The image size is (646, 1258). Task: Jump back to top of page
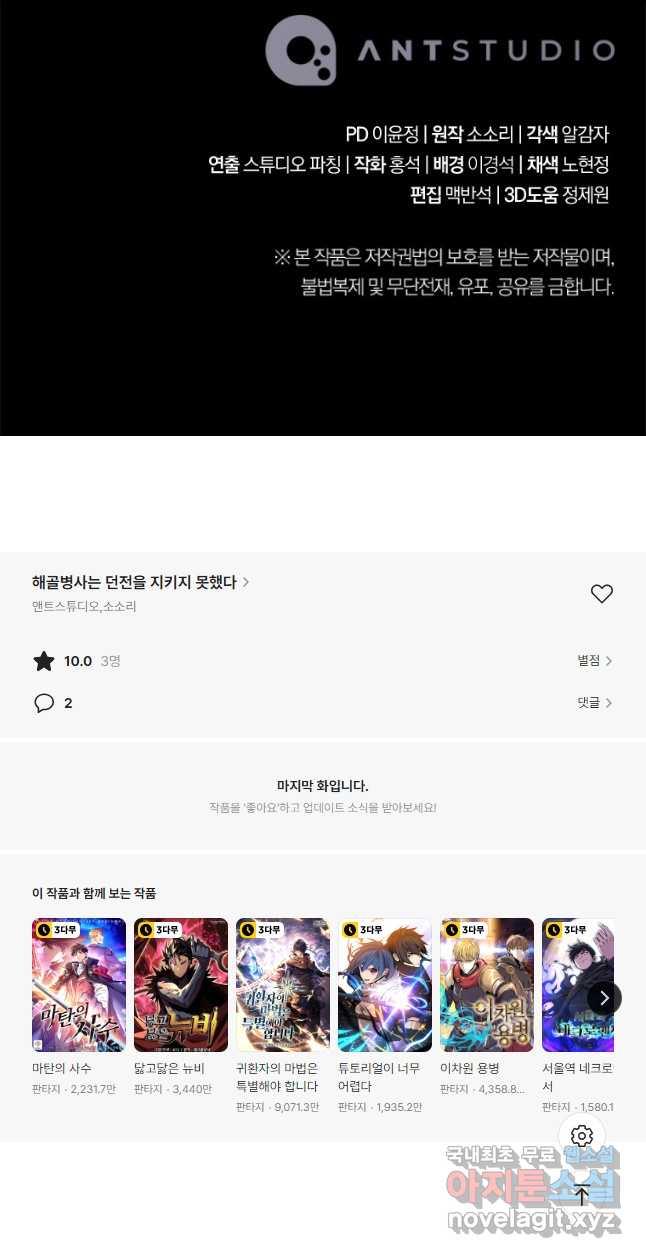[x=582, y=1194]
